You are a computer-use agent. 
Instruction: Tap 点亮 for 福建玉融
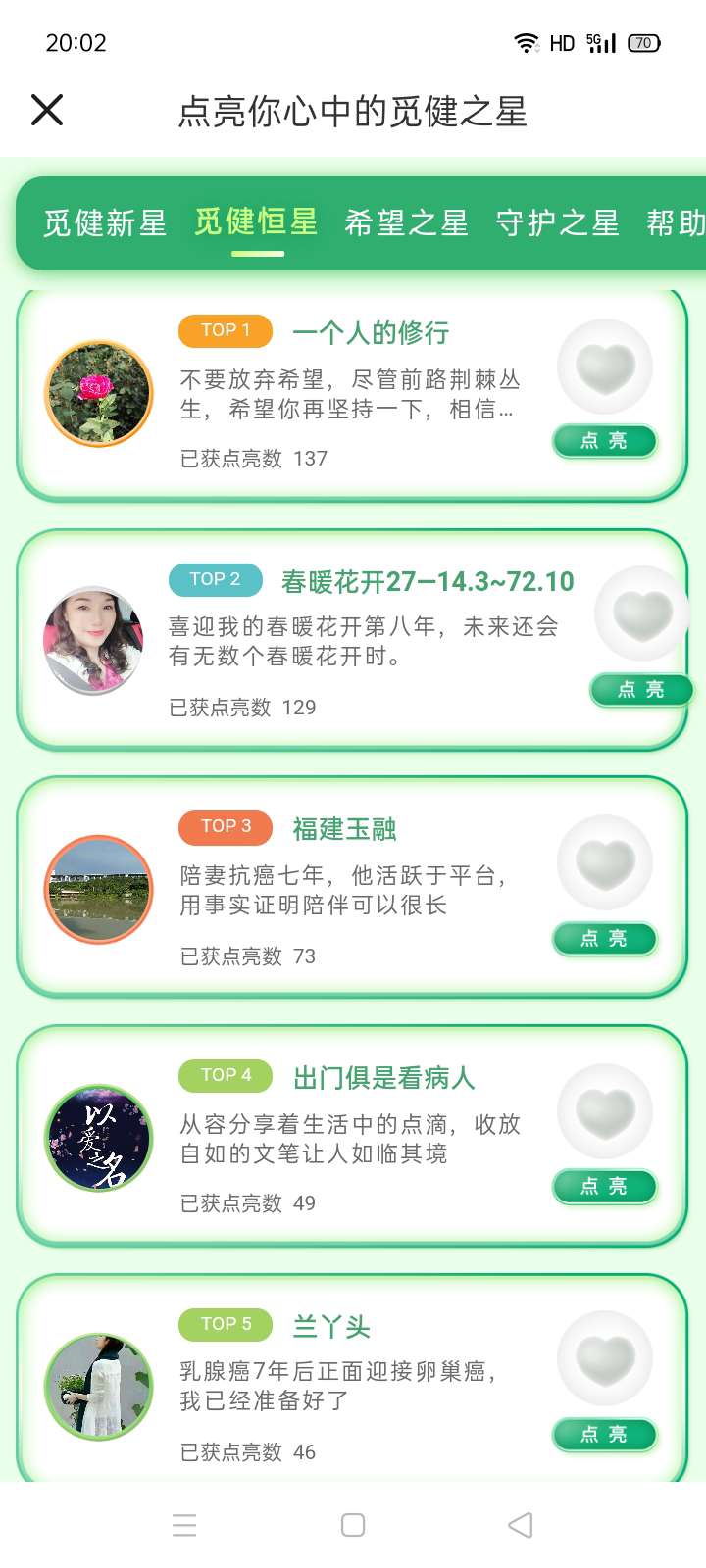click(x=604, y=938)
